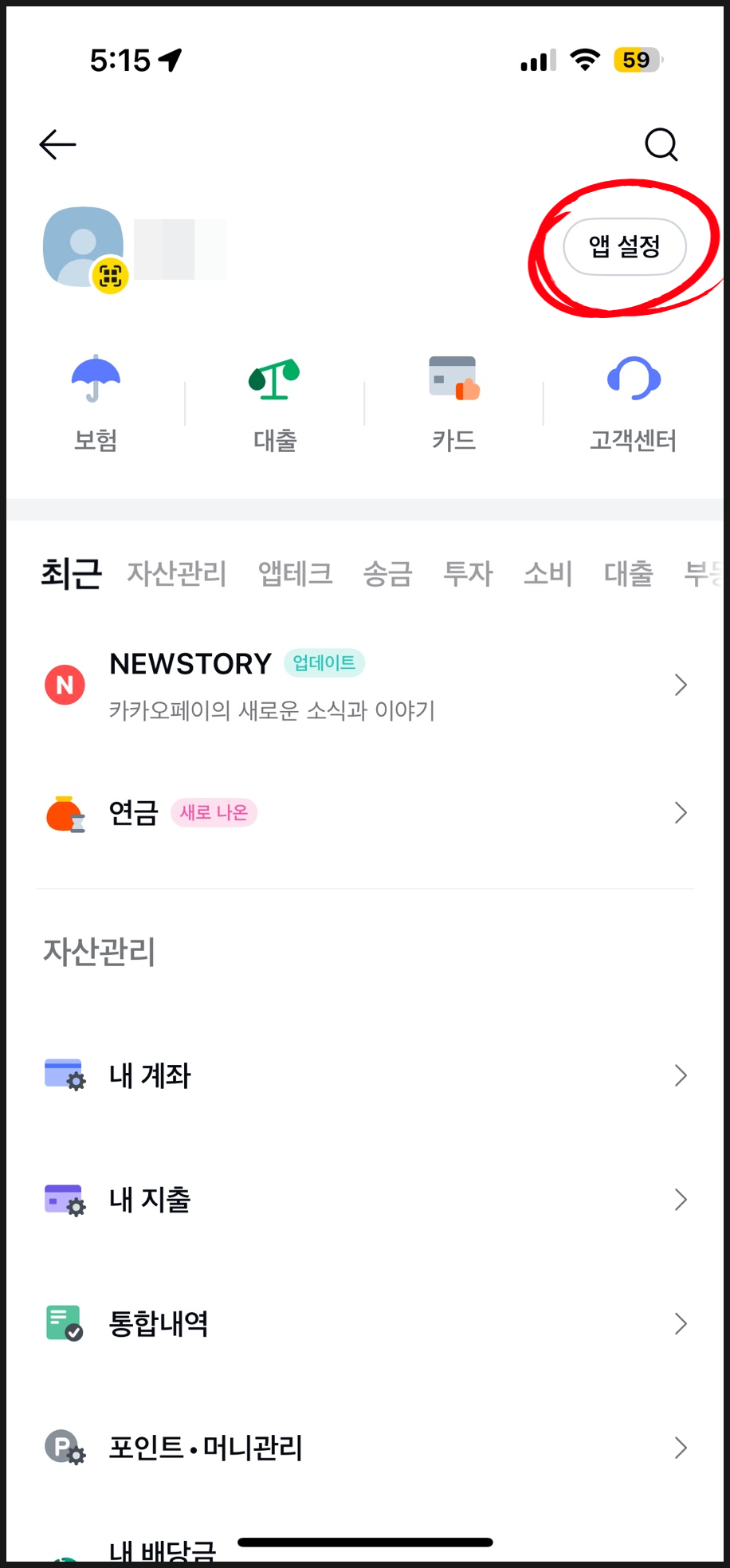Select the 내 계좌 card icon
Viewport: 730px width, 1568px height.
coord(63,1074)
